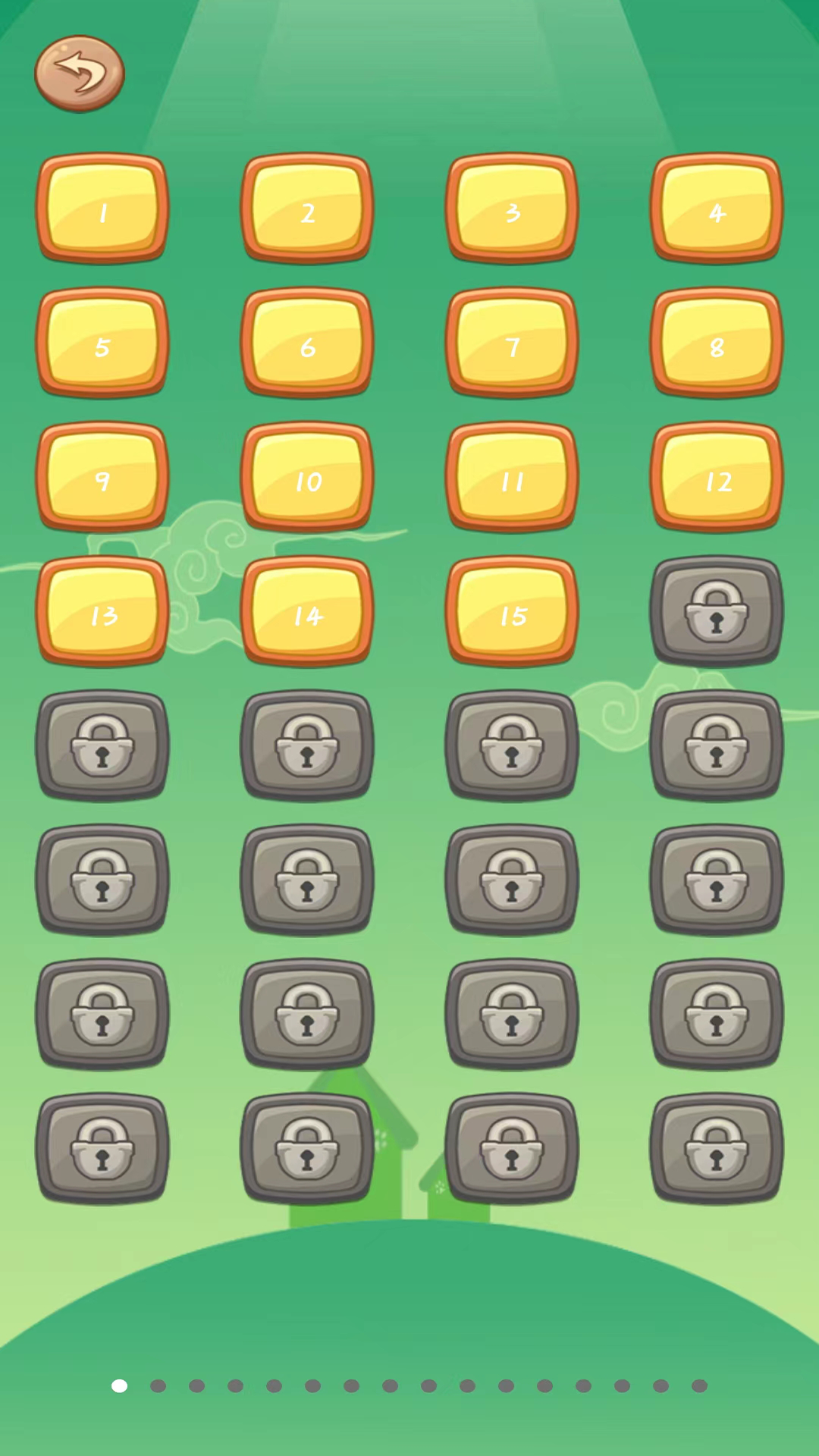Enter level 15
Viewport: 819px width, 1456px height.
click(512, 611)
